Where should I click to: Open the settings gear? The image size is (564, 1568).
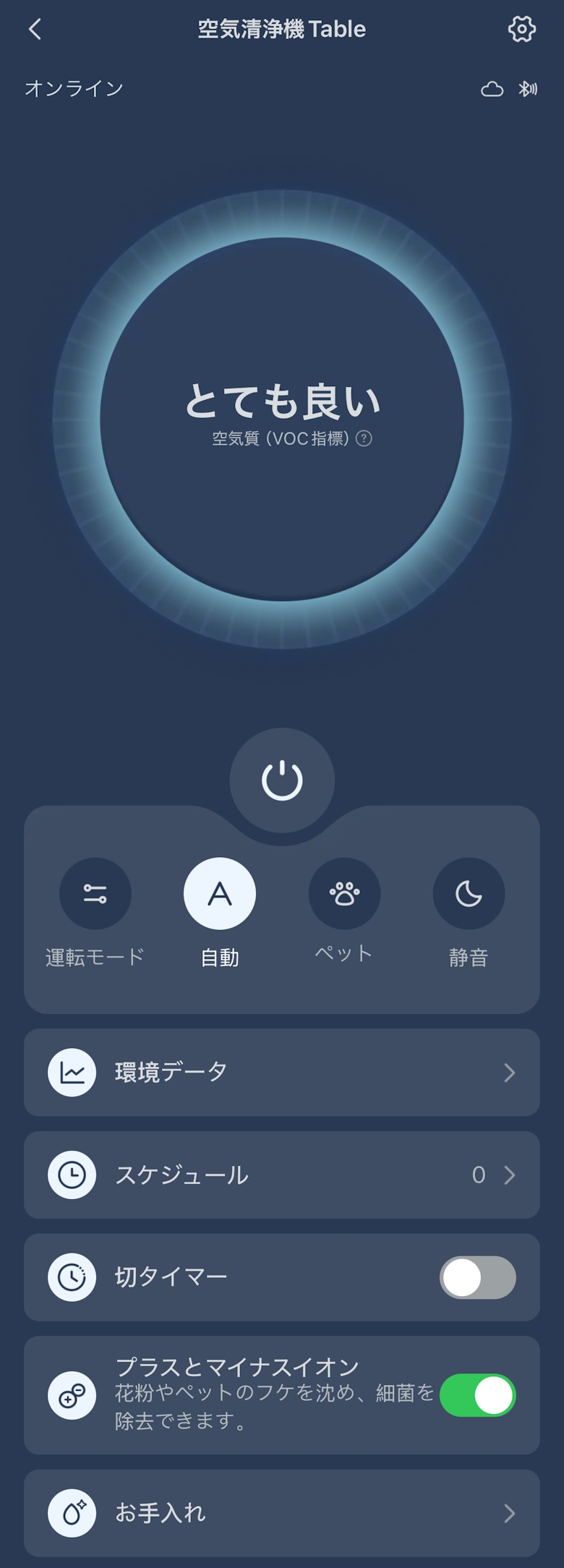(521, 29)
